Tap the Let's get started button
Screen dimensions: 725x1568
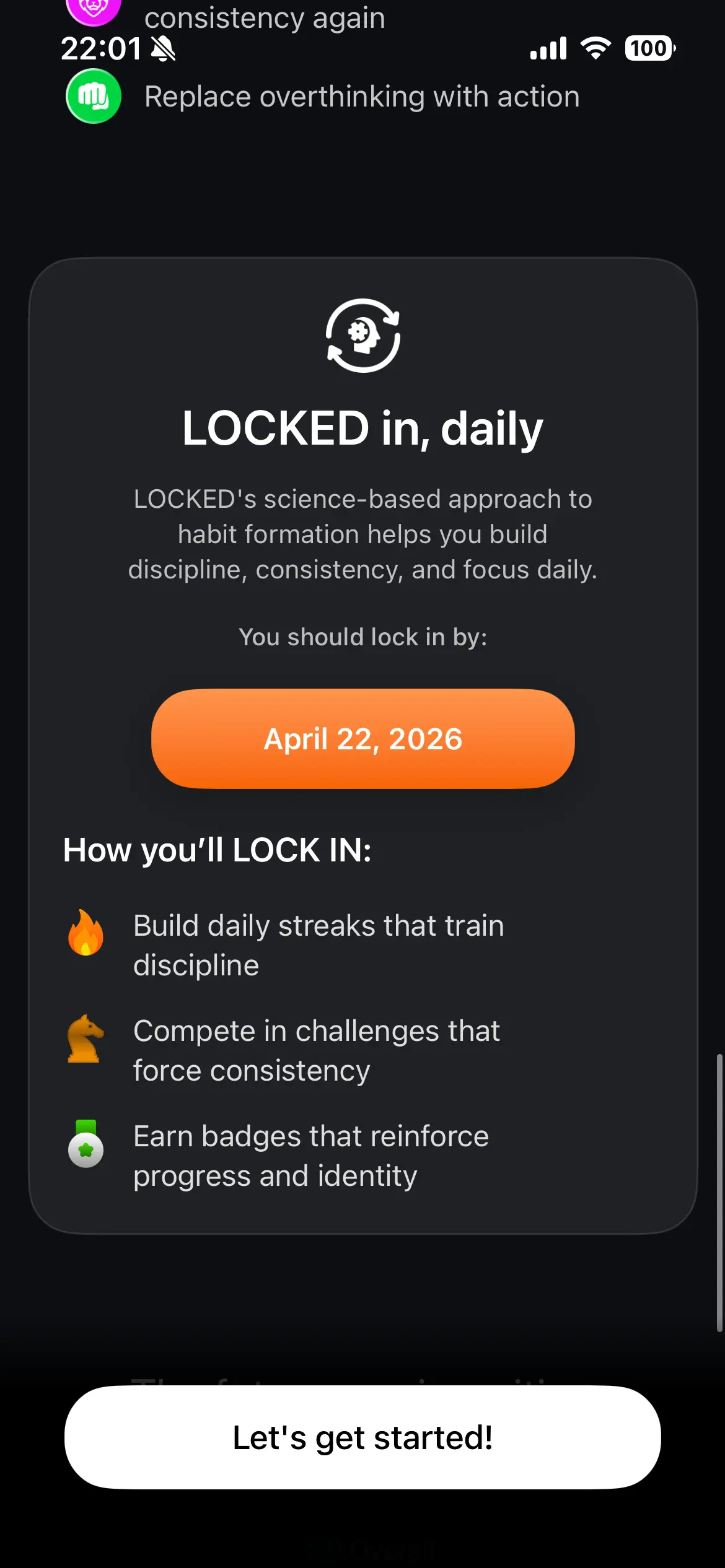[362, 1437]
